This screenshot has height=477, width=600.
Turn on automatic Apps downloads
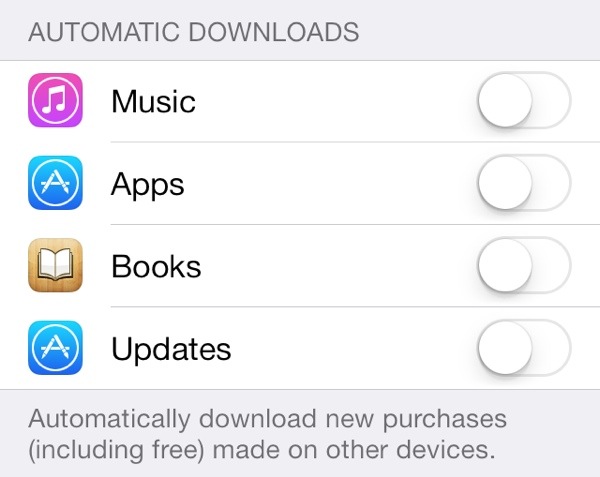coord(524,184)
